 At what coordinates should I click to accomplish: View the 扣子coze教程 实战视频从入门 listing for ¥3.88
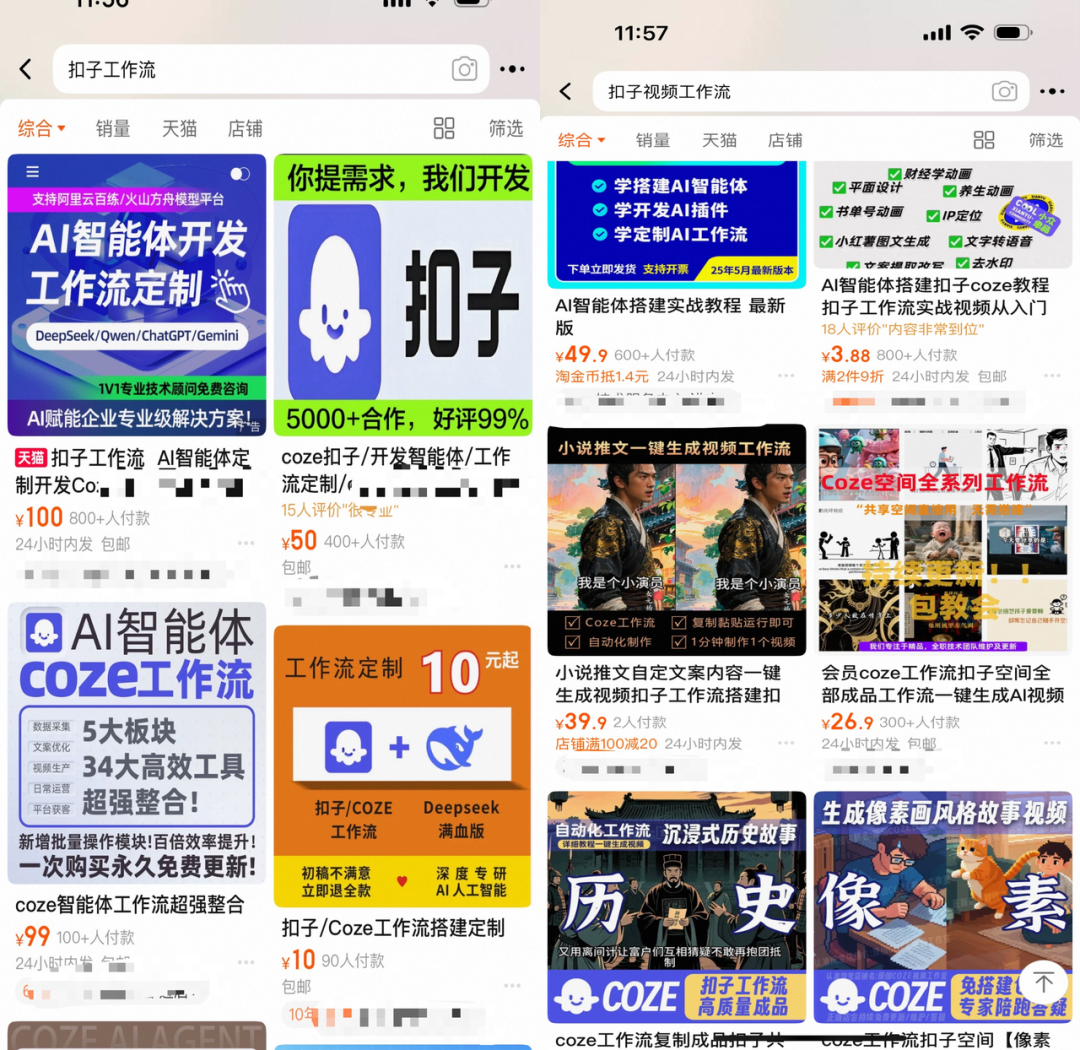coord(944,215)
